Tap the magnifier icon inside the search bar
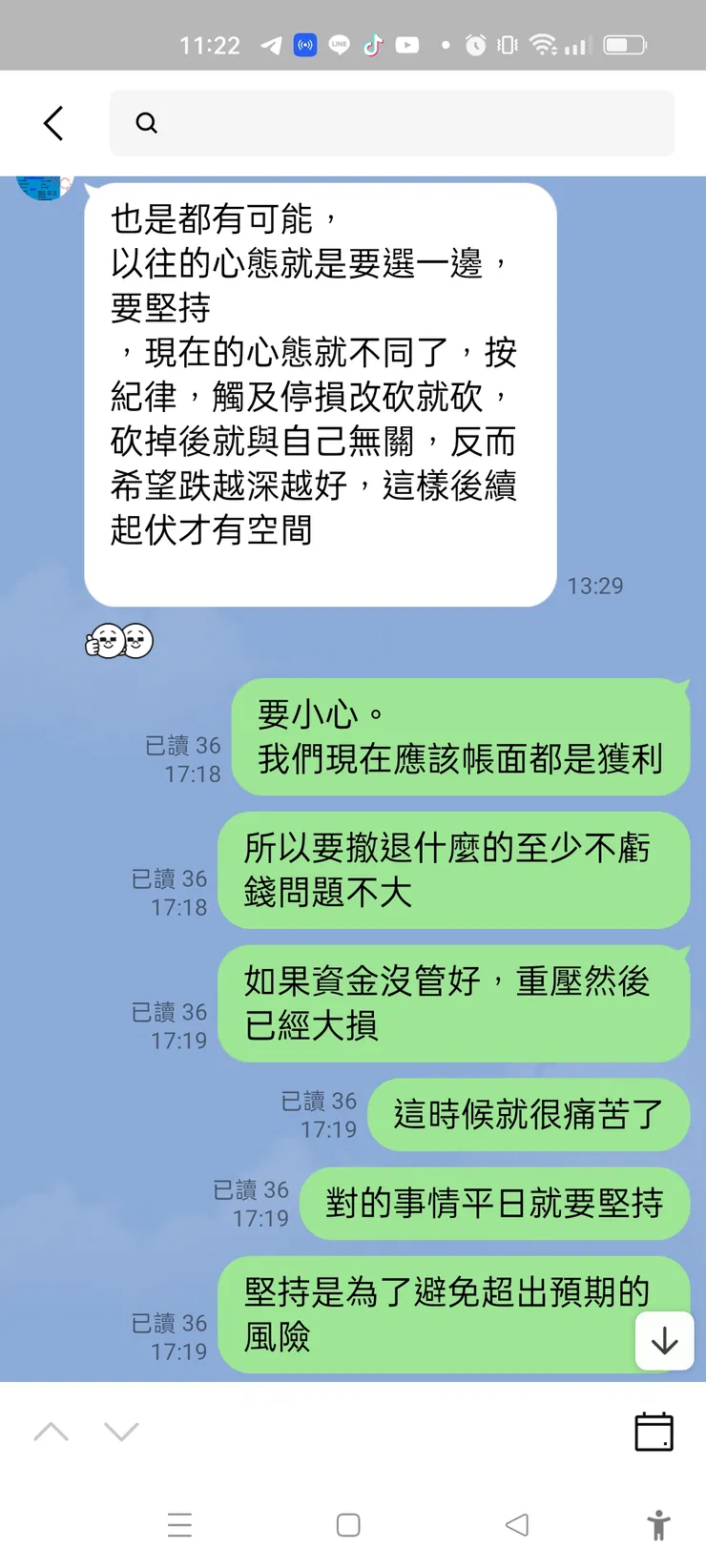Screen dimensions: 706x1568 (x=146, y=123)
